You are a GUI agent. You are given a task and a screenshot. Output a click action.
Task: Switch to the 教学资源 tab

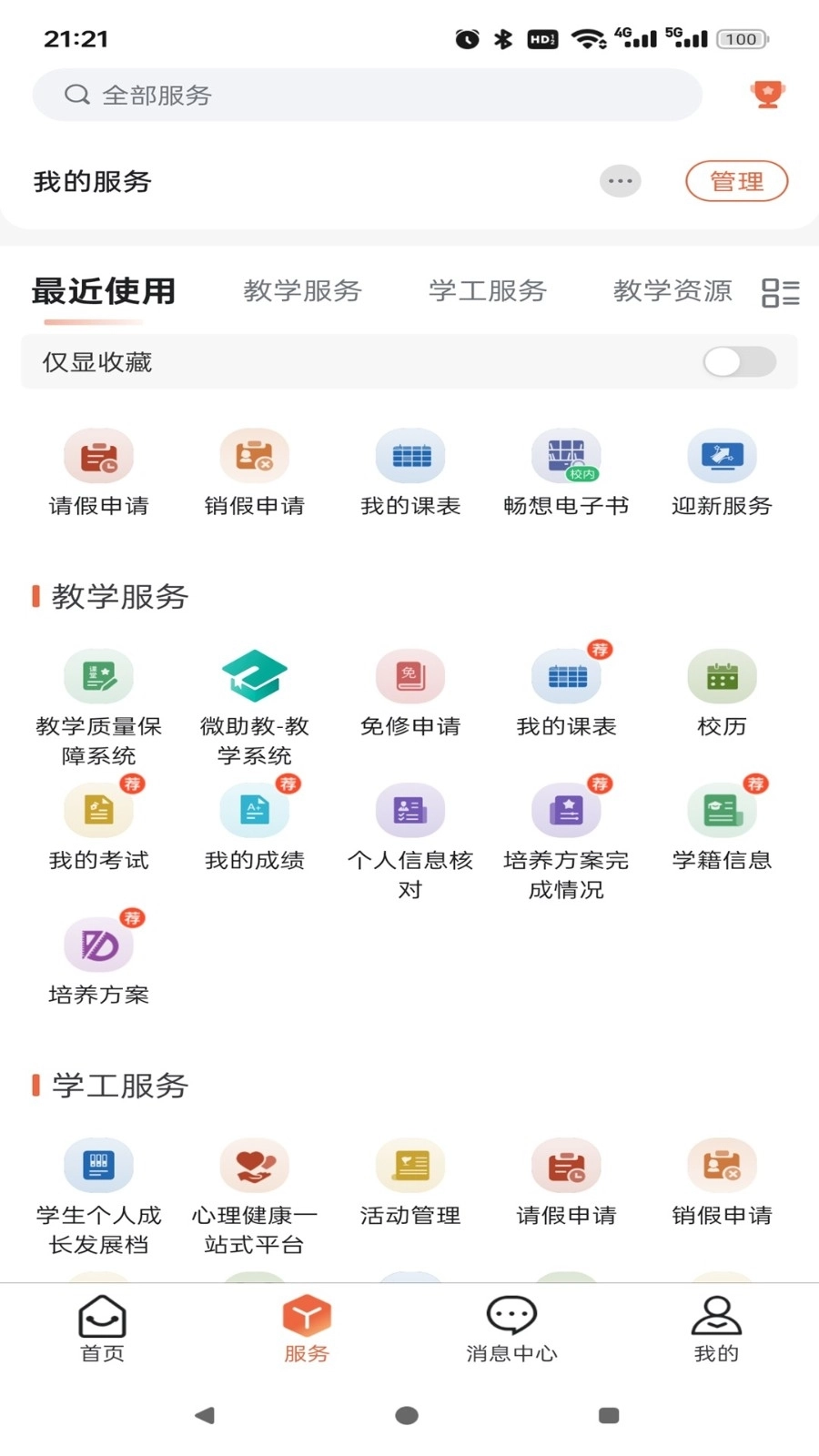tap(673, 290)
